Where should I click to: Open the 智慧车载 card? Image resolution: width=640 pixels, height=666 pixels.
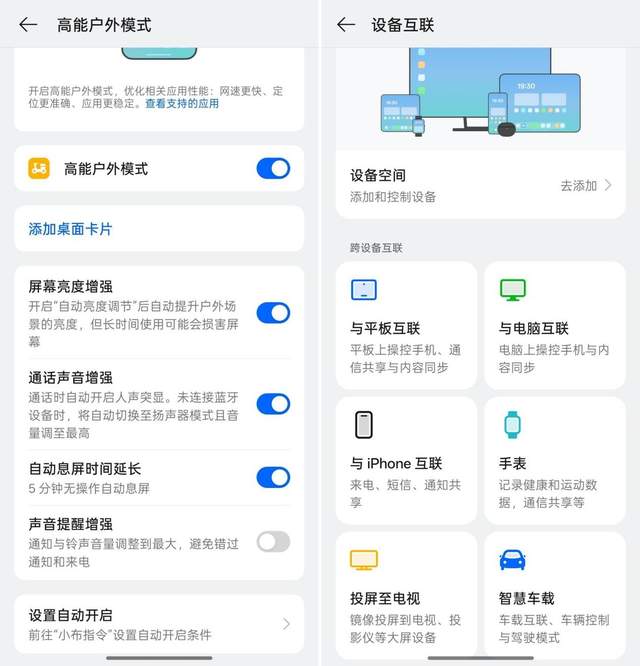pos(555,593)
